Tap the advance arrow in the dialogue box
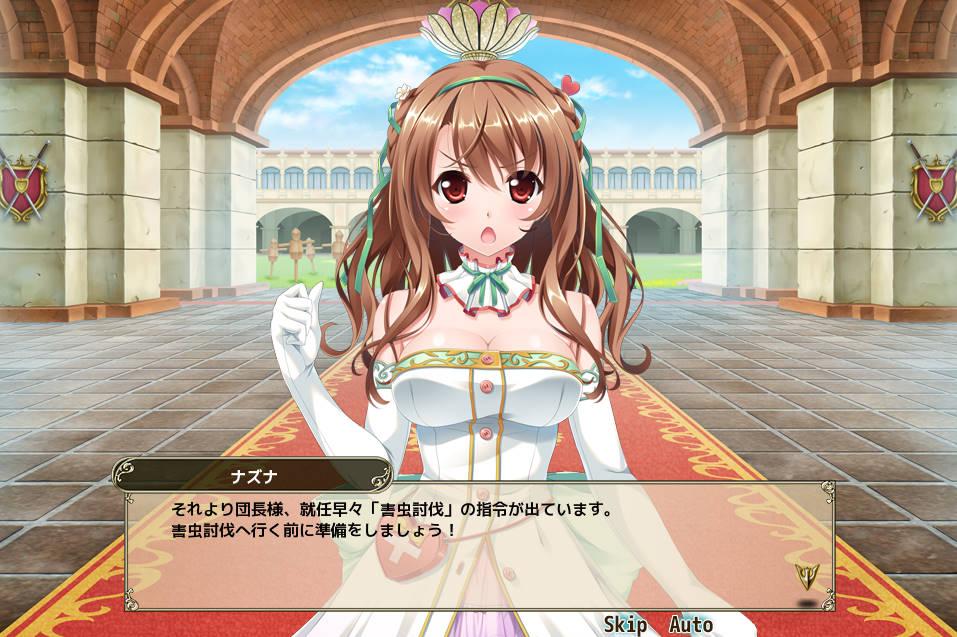 click(x=807, y=576)
